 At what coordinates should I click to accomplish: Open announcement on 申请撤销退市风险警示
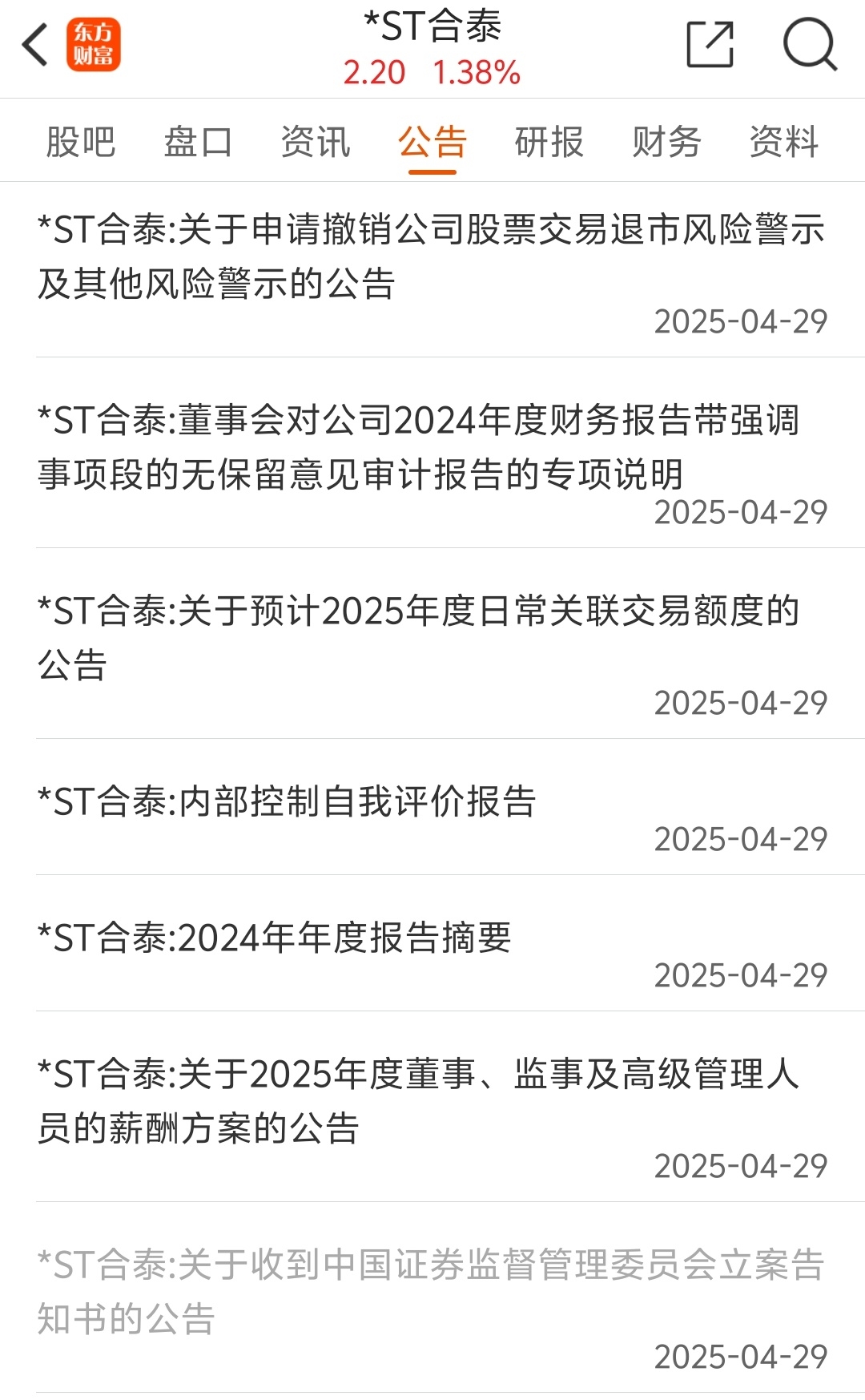click(x=432, y=270)
